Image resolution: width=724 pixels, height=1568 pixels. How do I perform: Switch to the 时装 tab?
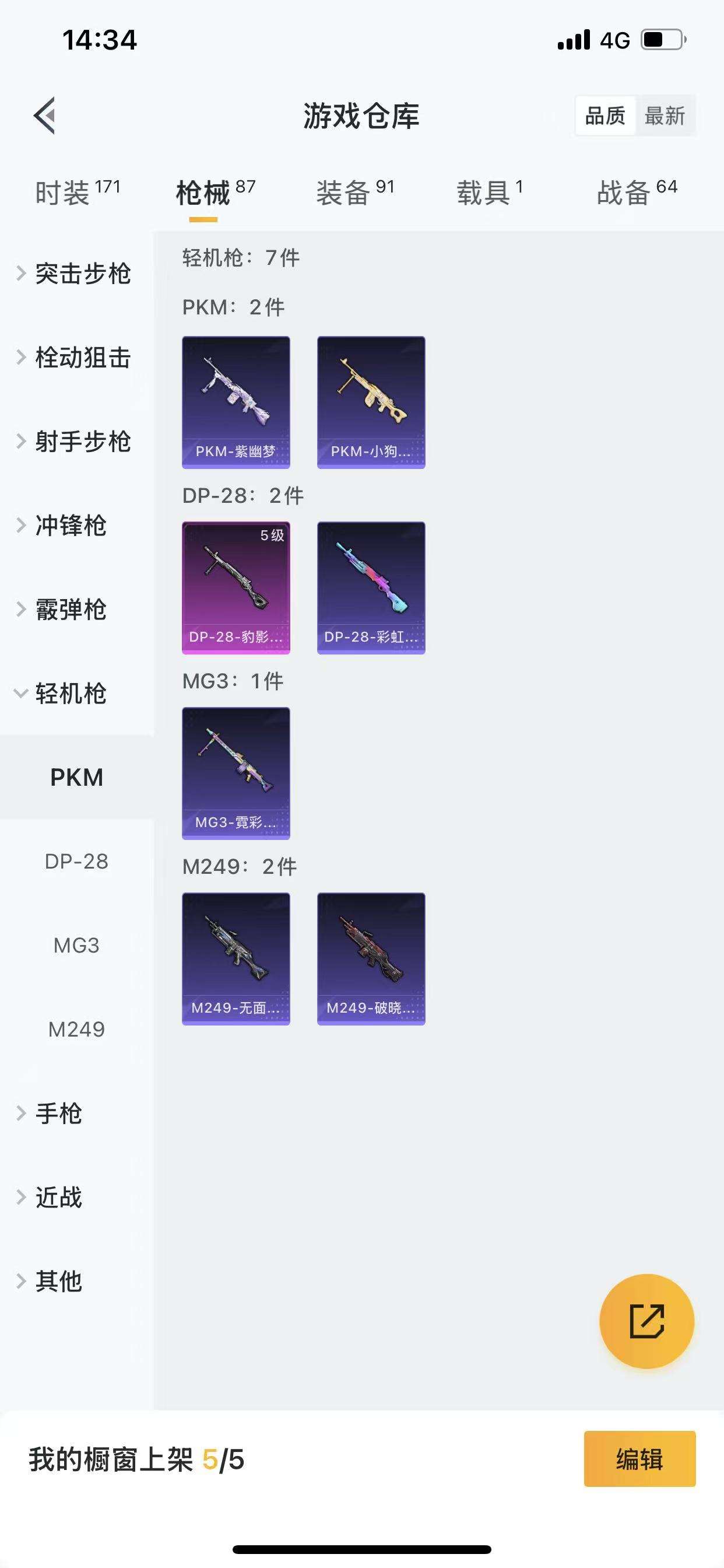[78, 193]
